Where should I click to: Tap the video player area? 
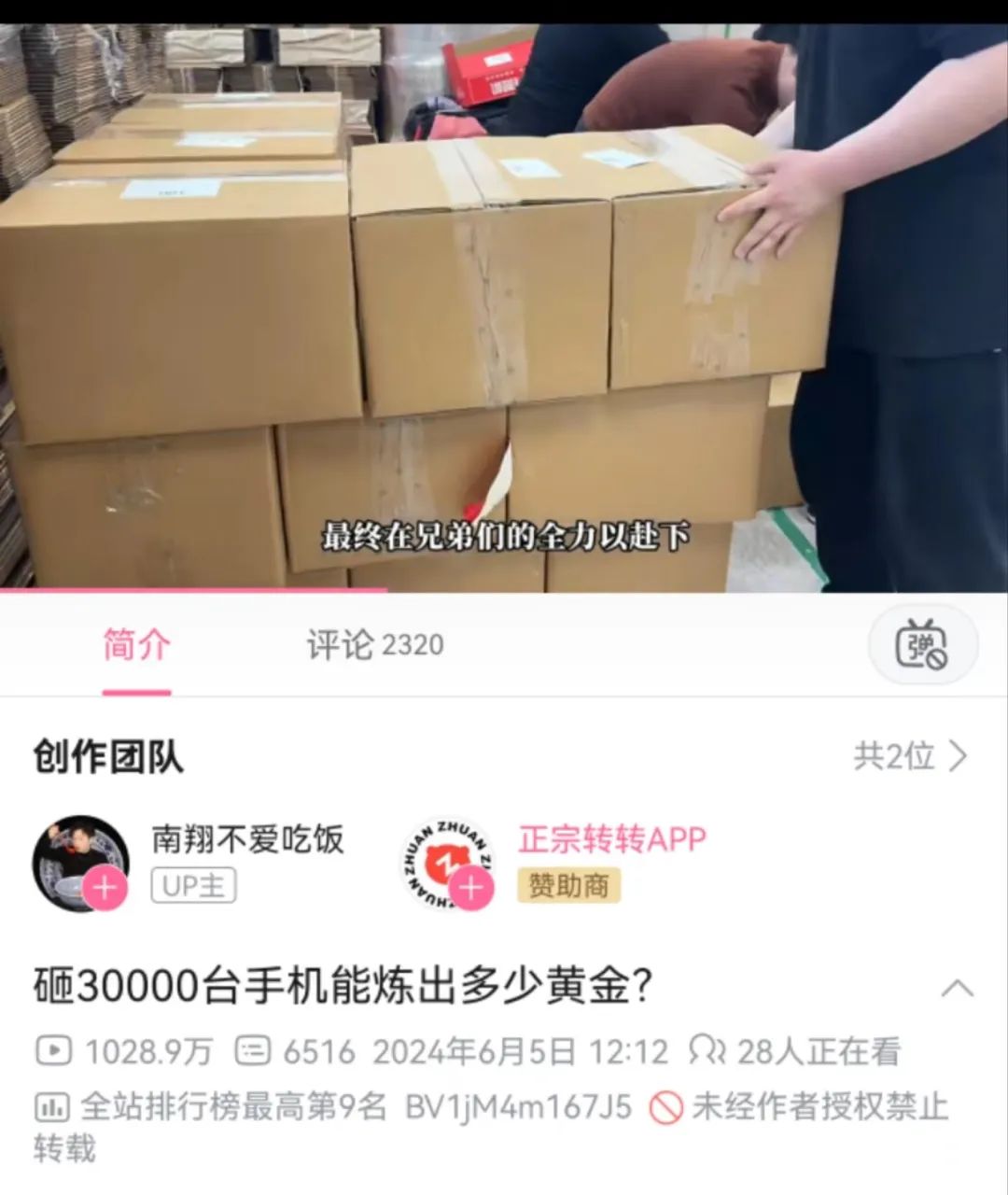coord(504,308)
